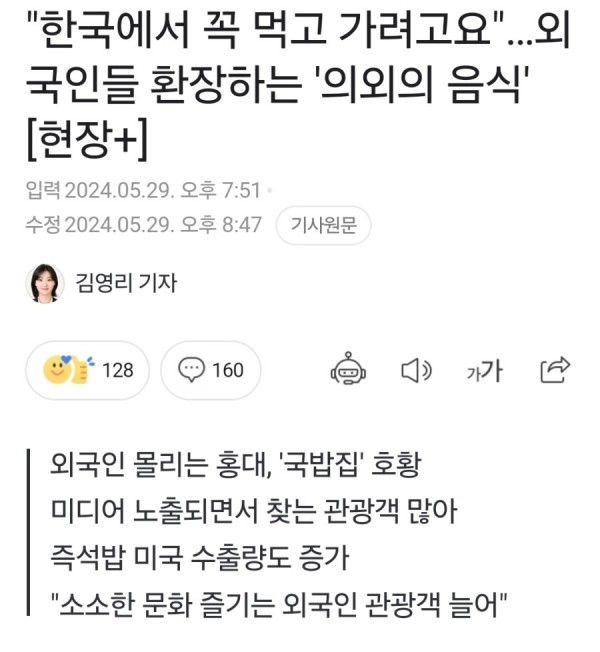600x652 pixels.
Task: Open the 160 comments
Action: (210, 371)
